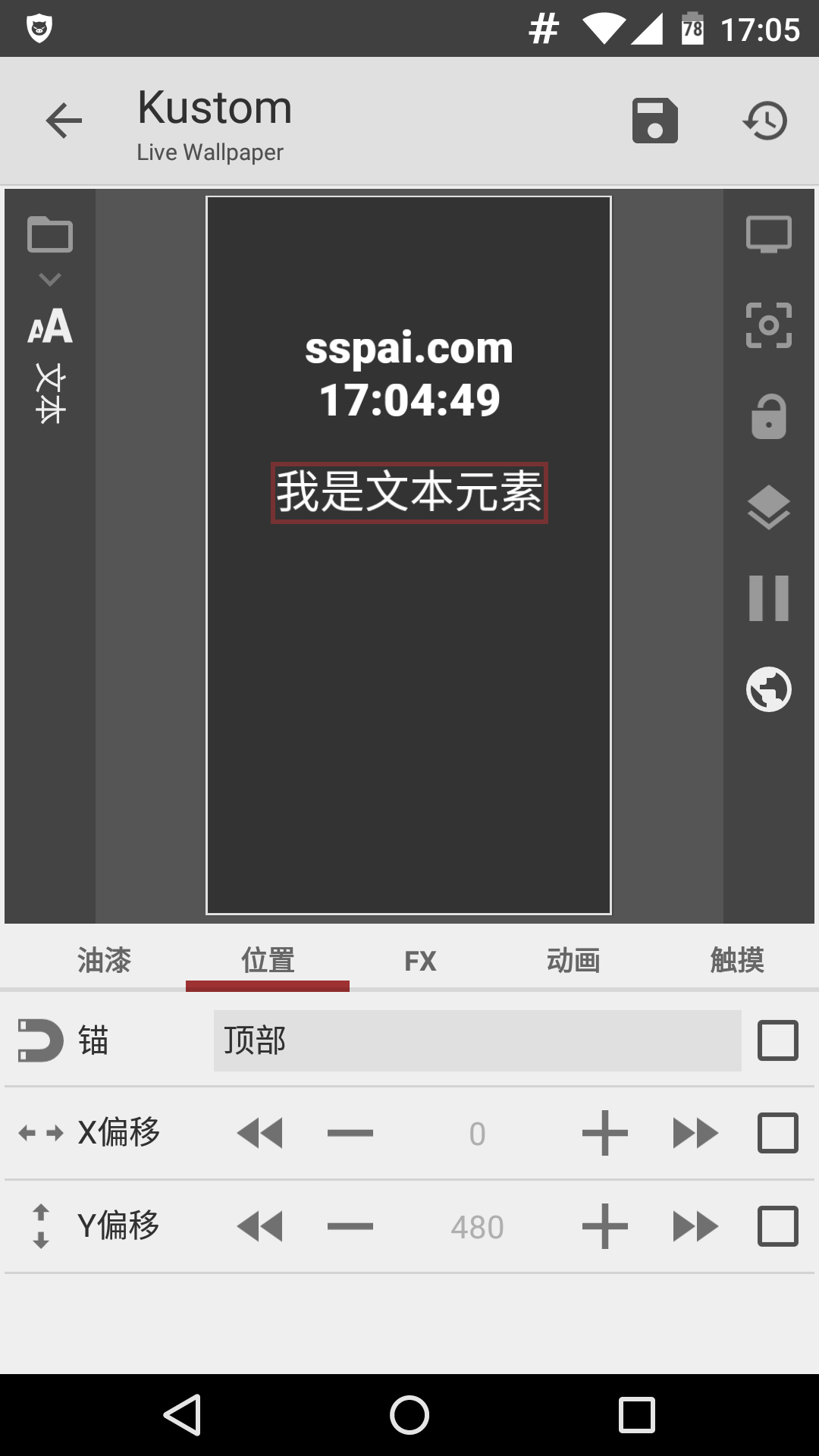Fast-forward the Y偏移 value

[x=695, y=1226]
